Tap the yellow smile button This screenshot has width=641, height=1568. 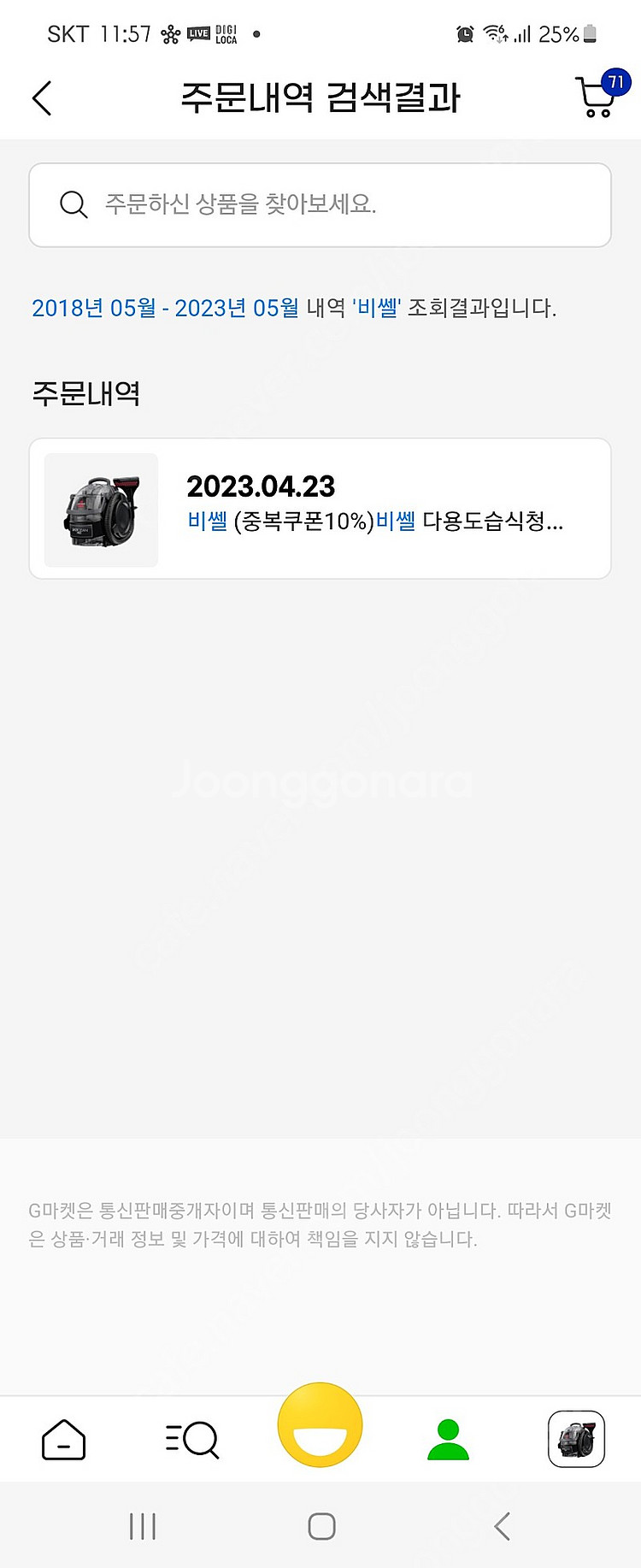(320, 1425)
